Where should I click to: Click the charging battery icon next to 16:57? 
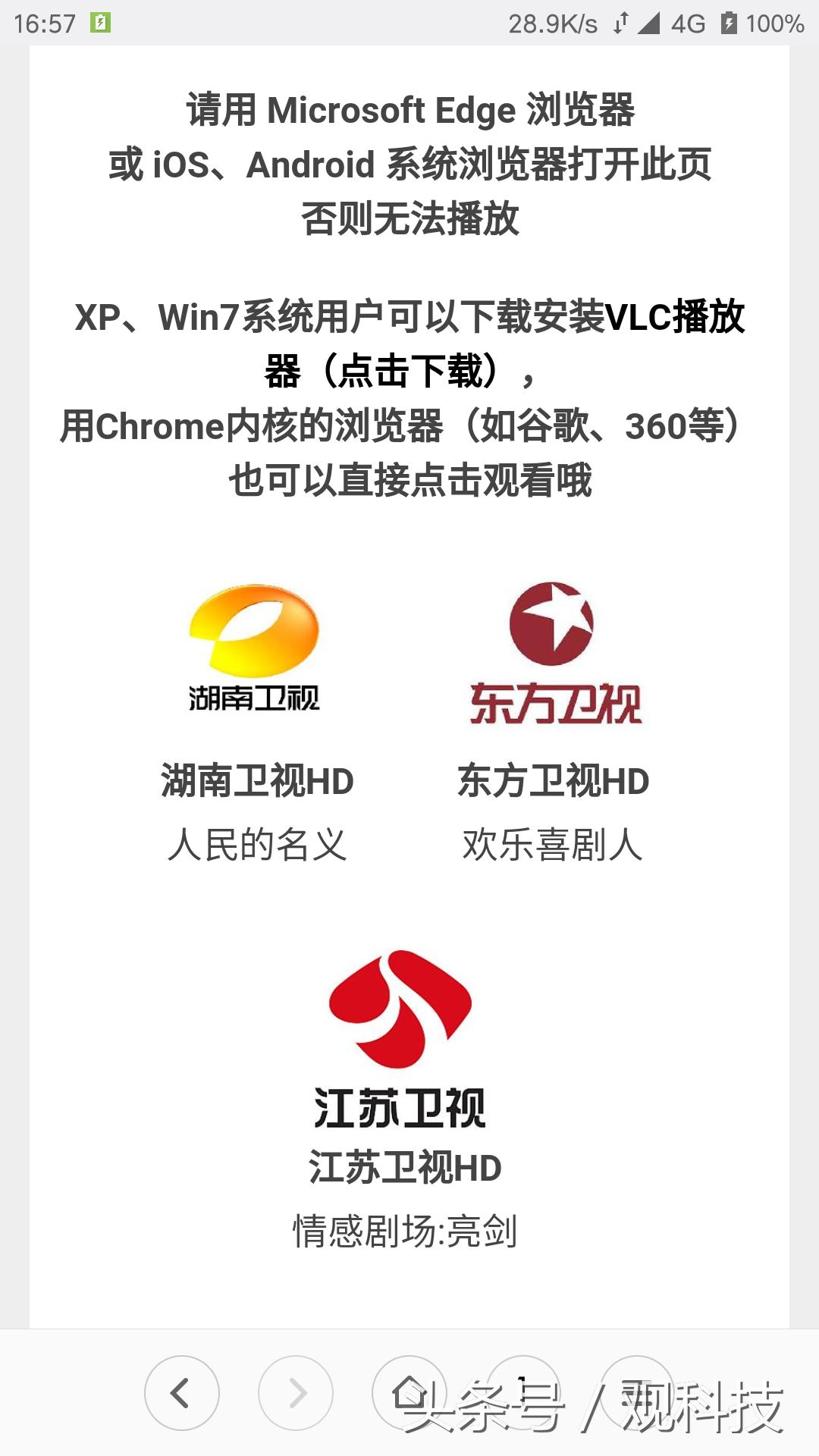(99, 23)
